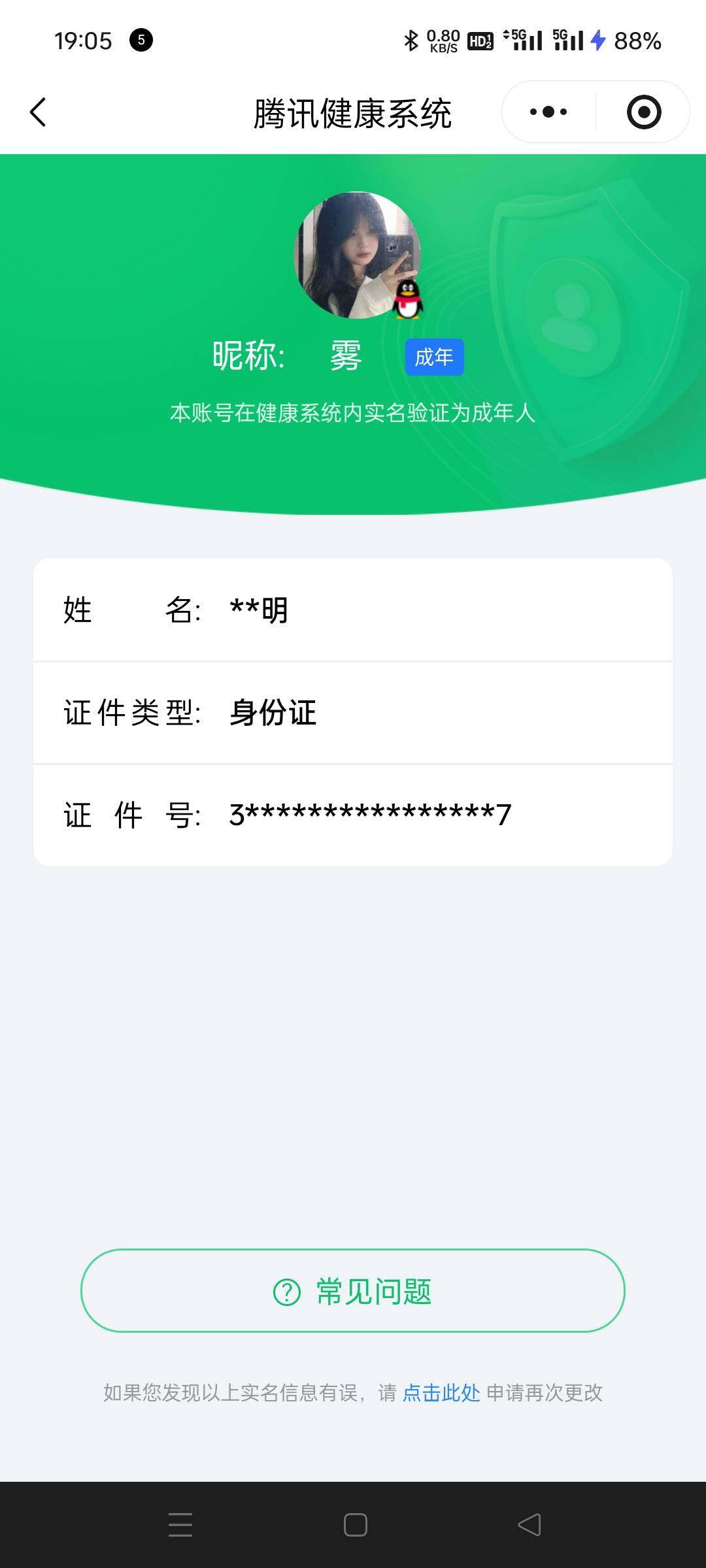Open 常见问题 help section
Image resolution: width=706 pixels, height=1568 pixels.
point(353,1291)
